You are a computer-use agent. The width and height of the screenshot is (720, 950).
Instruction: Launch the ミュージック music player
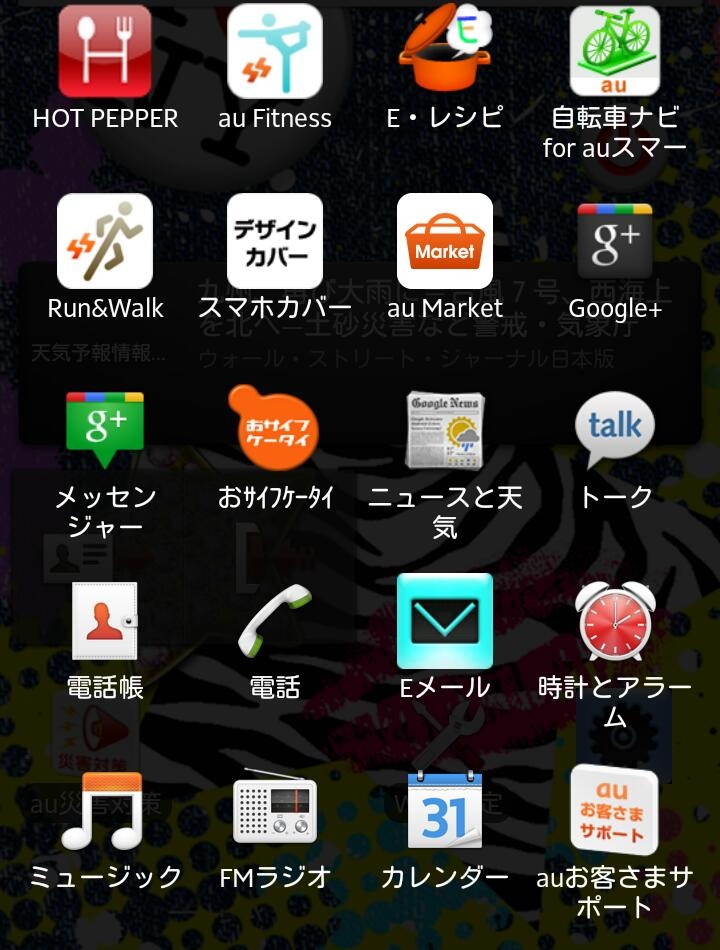tap(105, 810)
